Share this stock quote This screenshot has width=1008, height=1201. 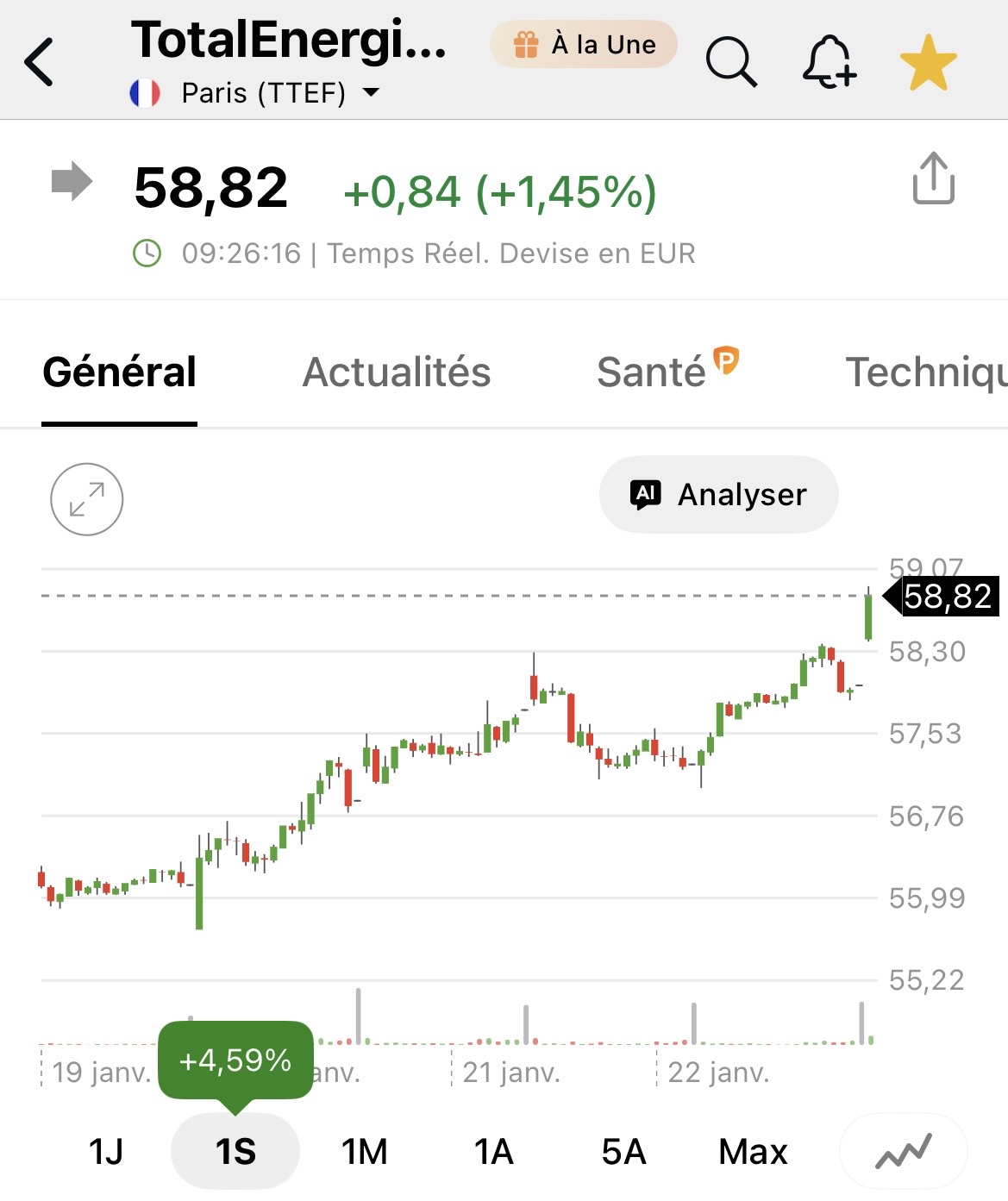(x=933, y=178)
